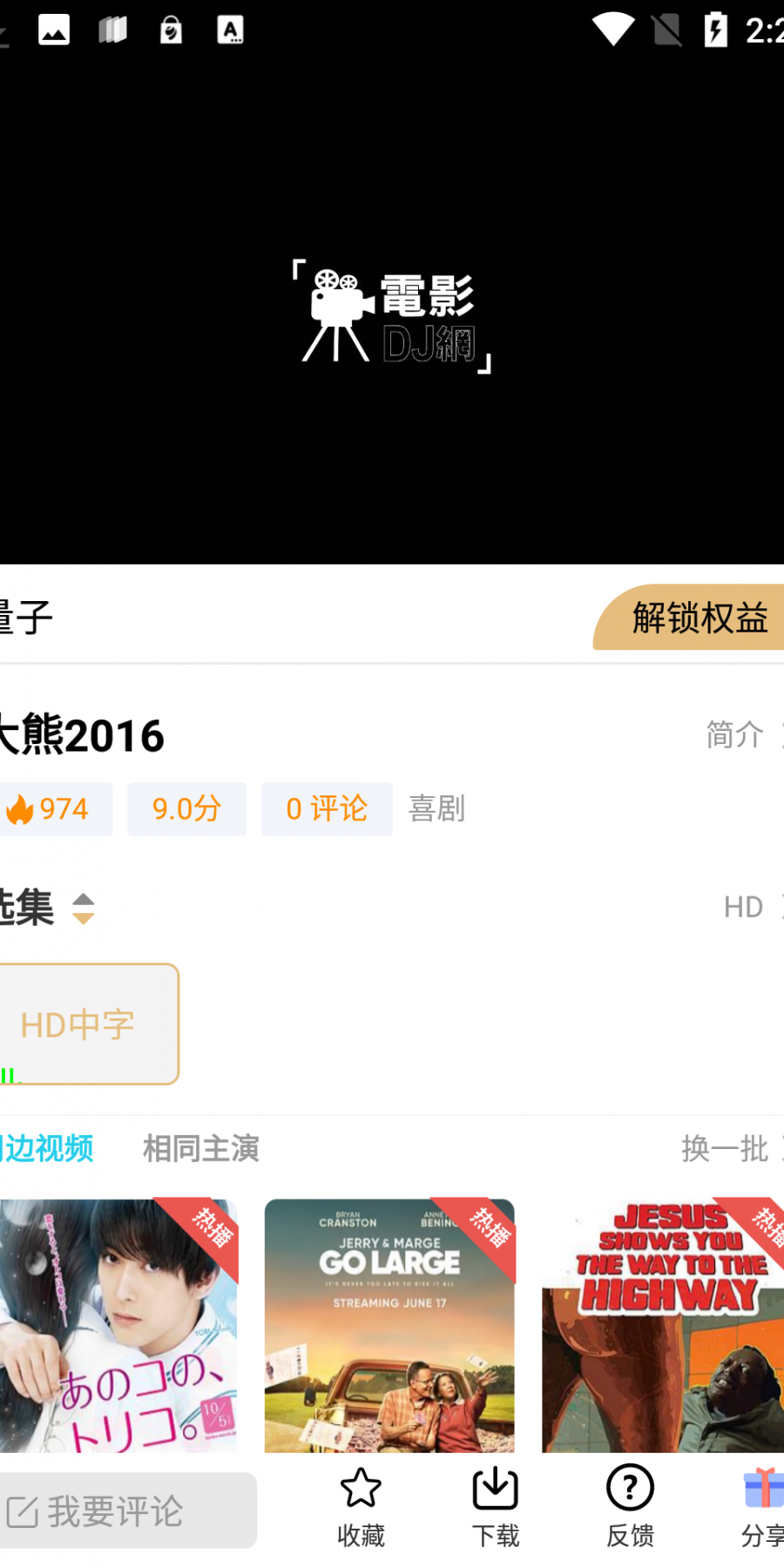Screen dimensions: 784x1568
Task: Open 反馈 feedback
Action: pos(630,1507)
